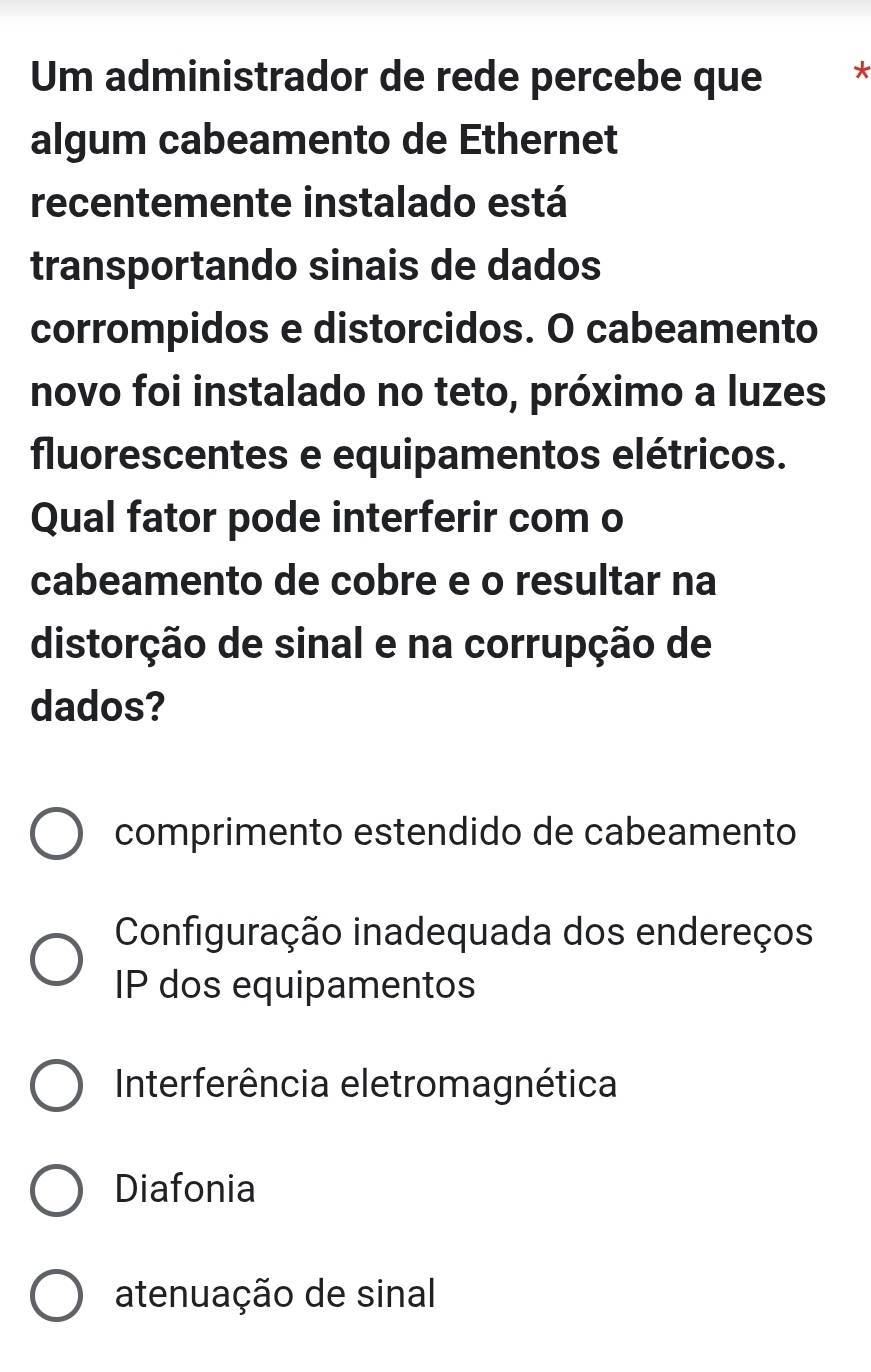Select the 'comprimento estendido de cabeamento' option

(x=56, y=834)
